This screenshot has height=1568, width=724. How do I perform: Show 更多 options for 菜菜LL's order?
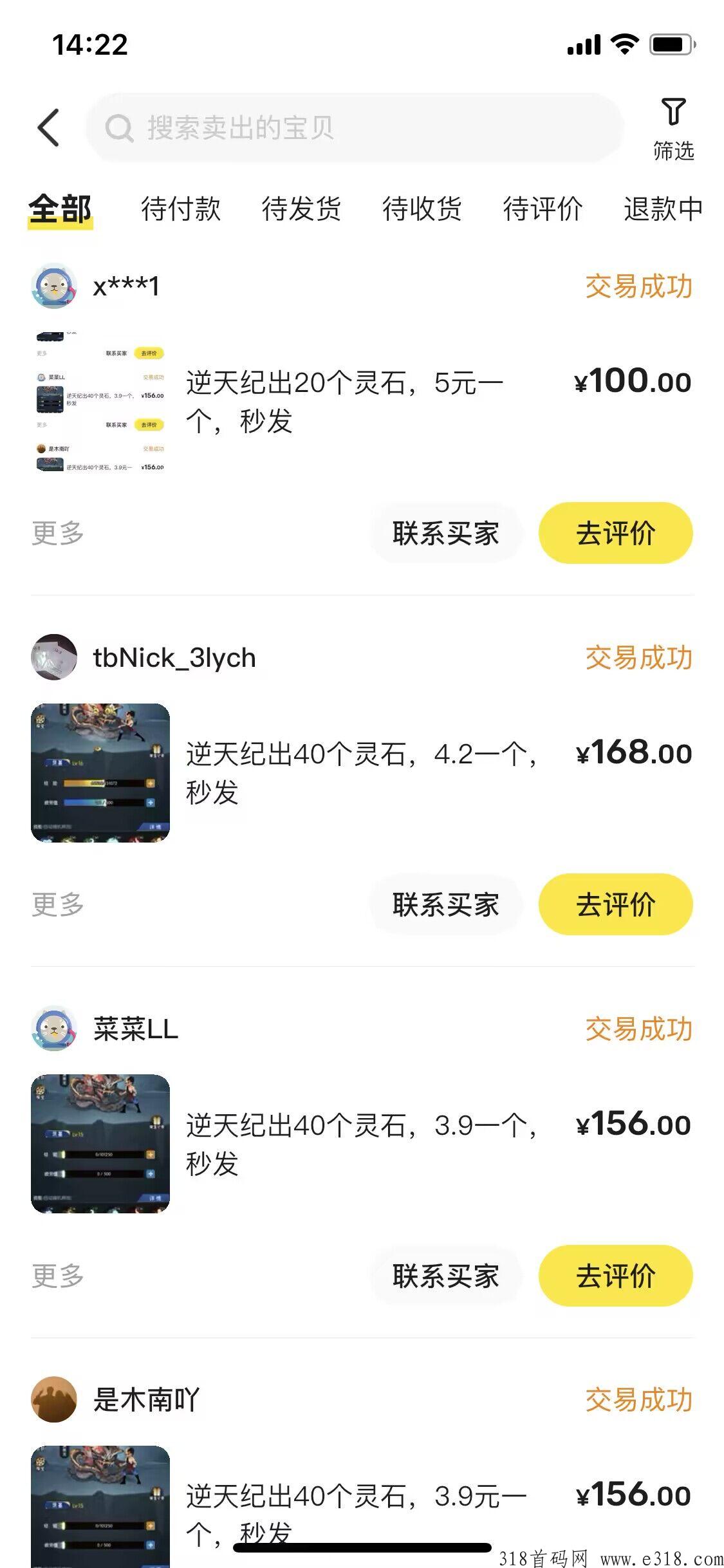click(x=58, y=1276)
